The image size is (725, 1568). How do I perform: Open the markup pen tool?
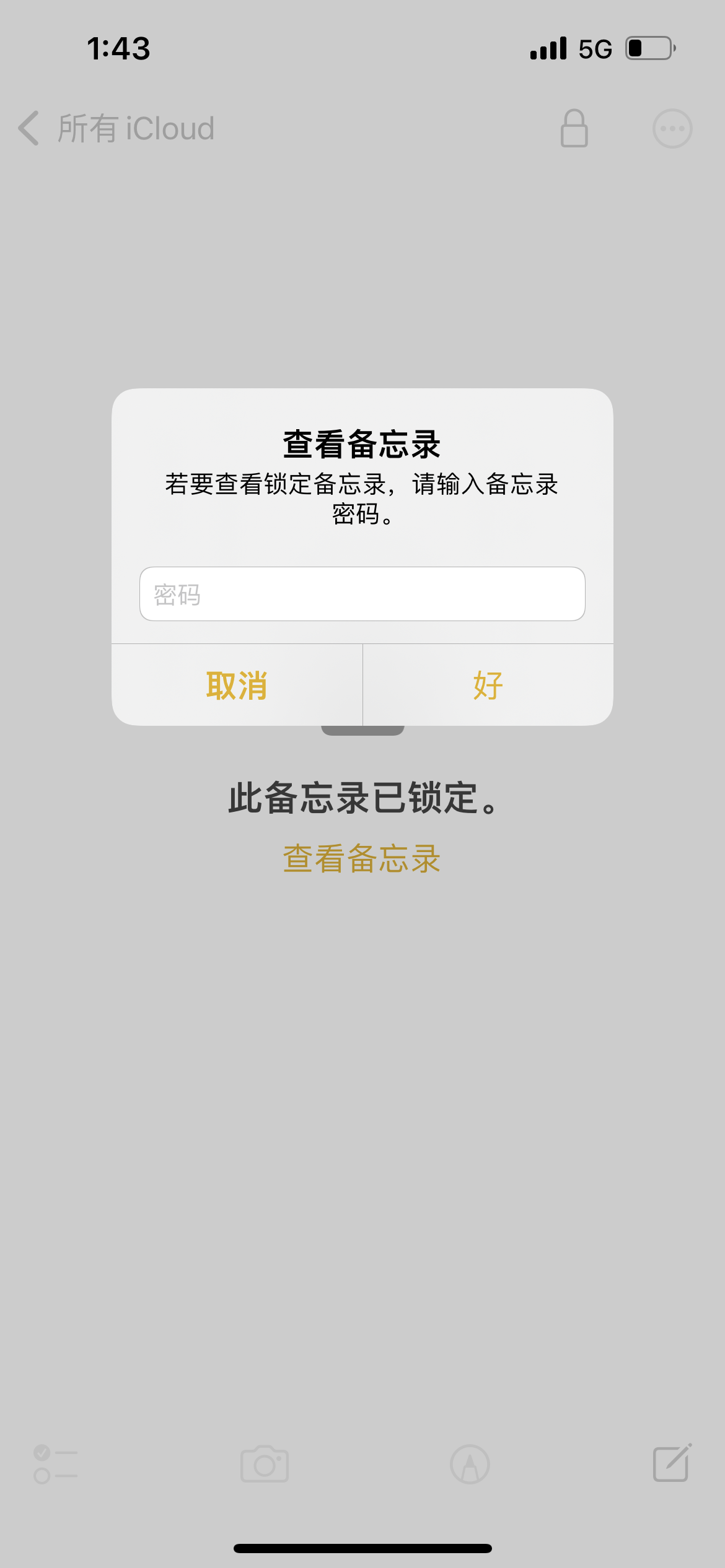point(470,1464)
